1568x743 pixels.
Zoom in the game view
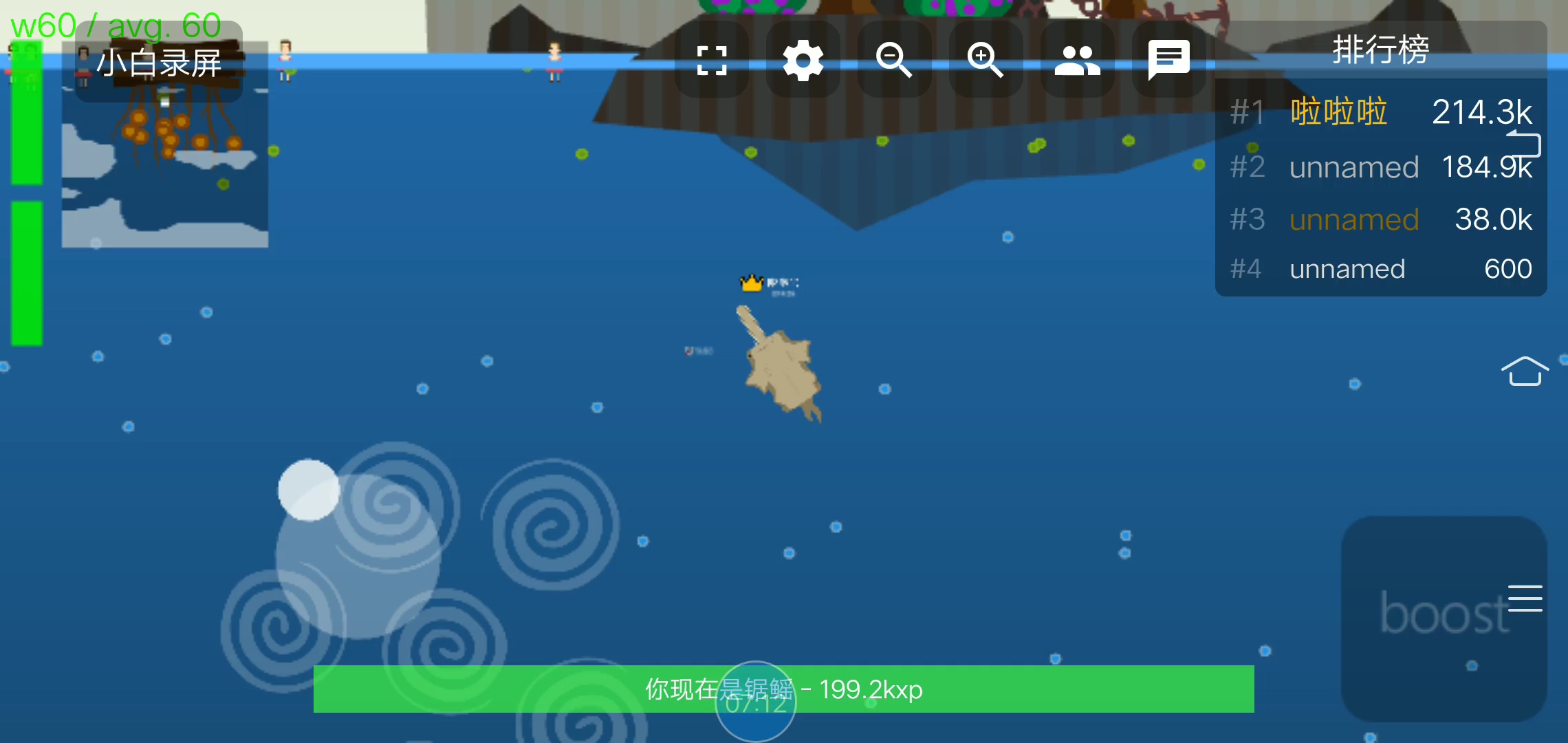coord(985,60)
